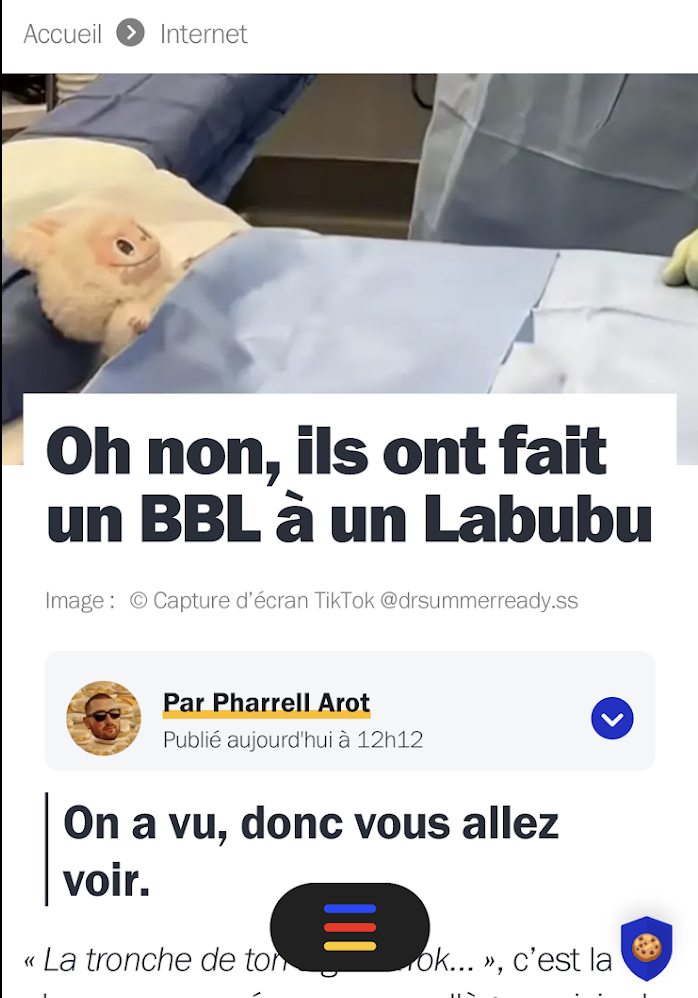698x998 pixels.
Task: Go to the Accueil breadcrumb
Action: (62, 34)
